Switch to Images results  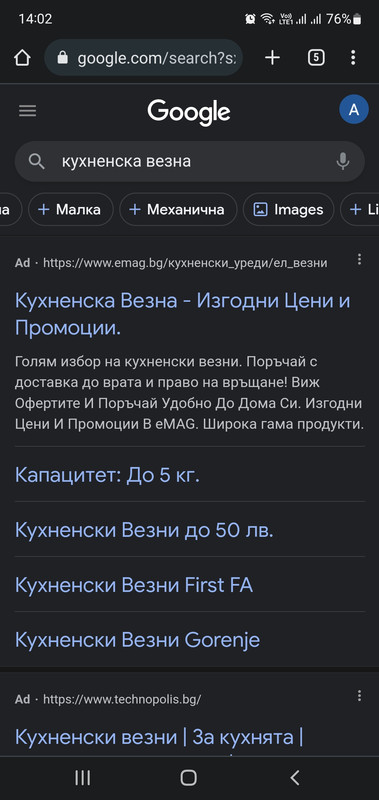click(x=288, y=210)
